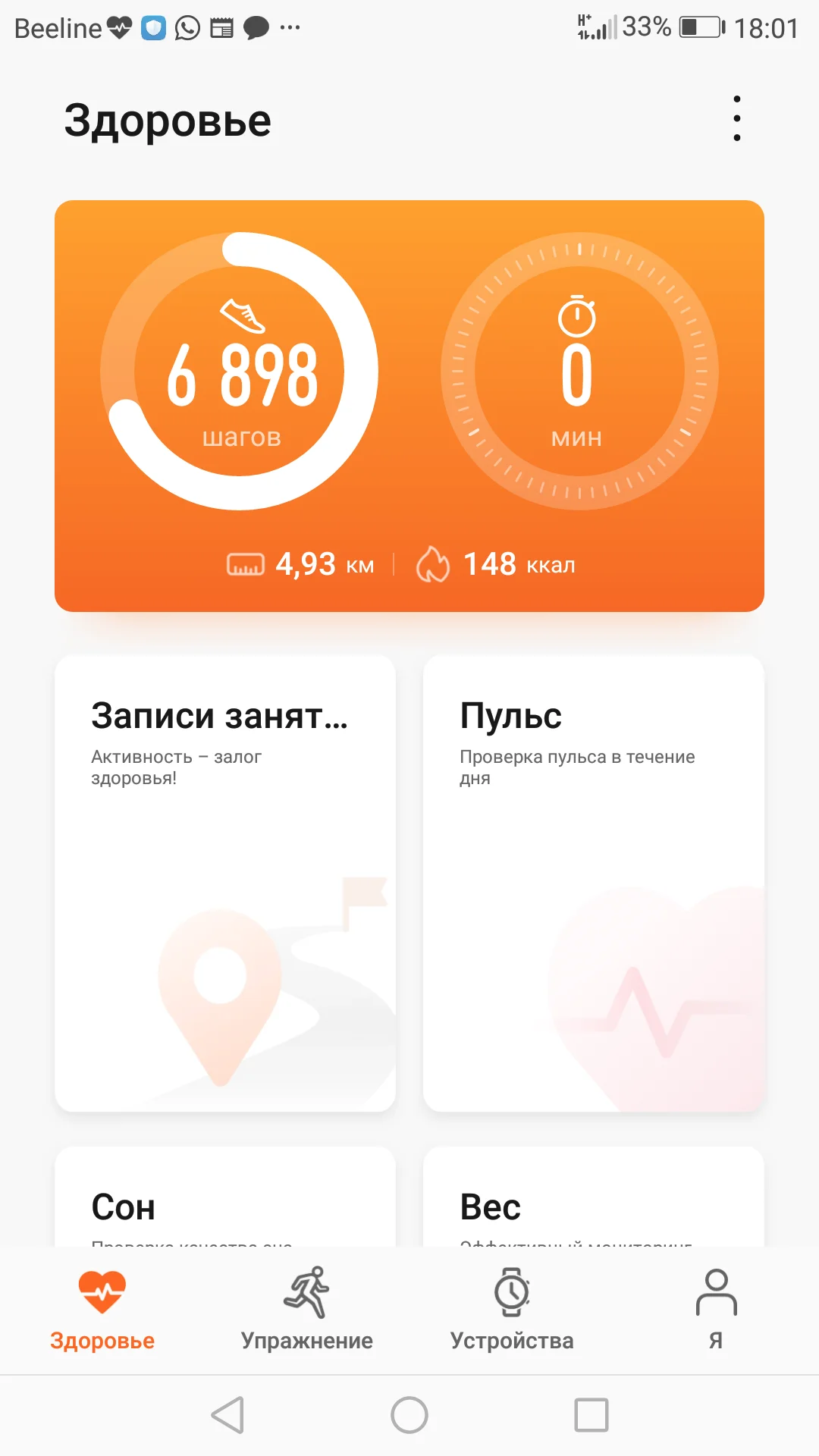Open the three-dot overflow menu
The width and height of the screenshot is (819, 1456).
[x=735, y=120]
